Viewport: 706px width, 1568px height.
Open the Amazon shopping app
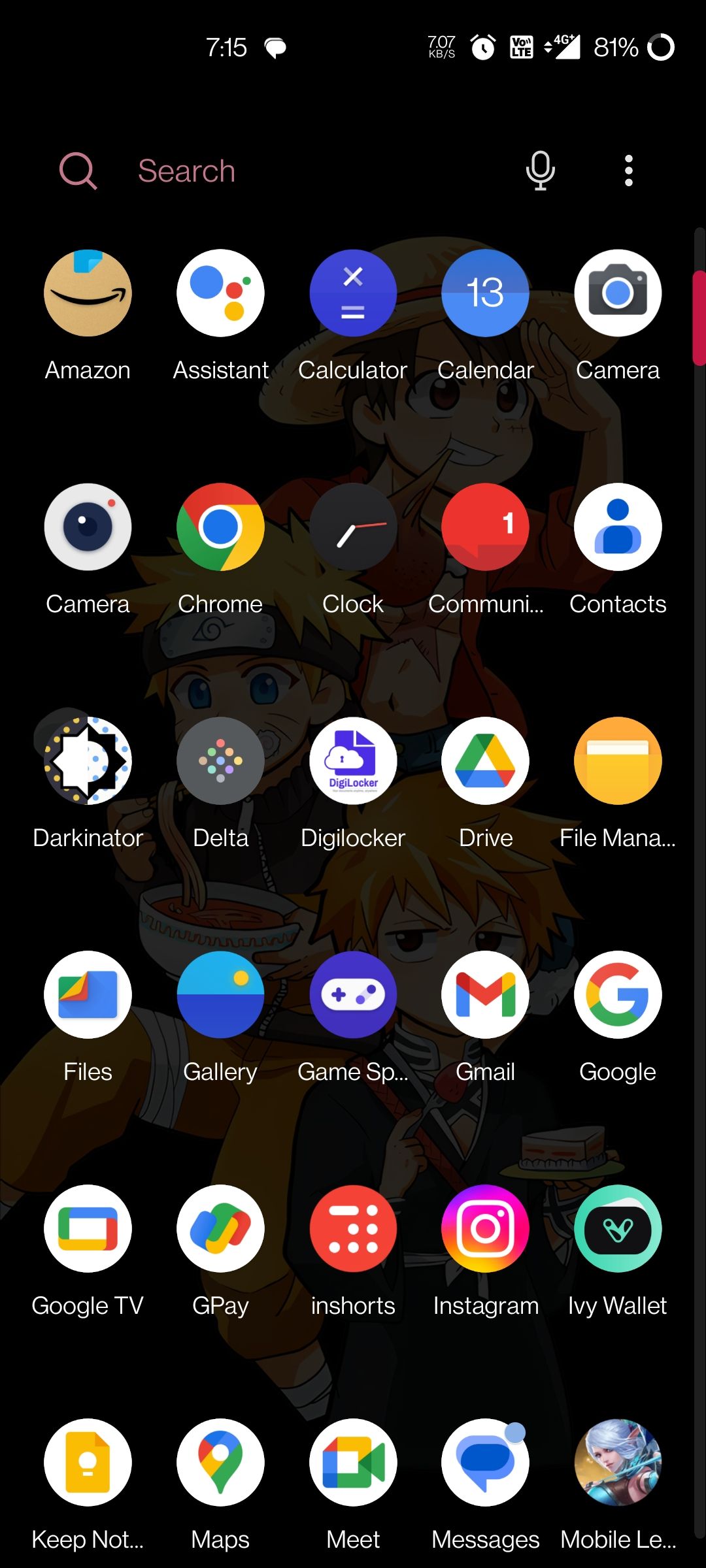click(88, 293)
